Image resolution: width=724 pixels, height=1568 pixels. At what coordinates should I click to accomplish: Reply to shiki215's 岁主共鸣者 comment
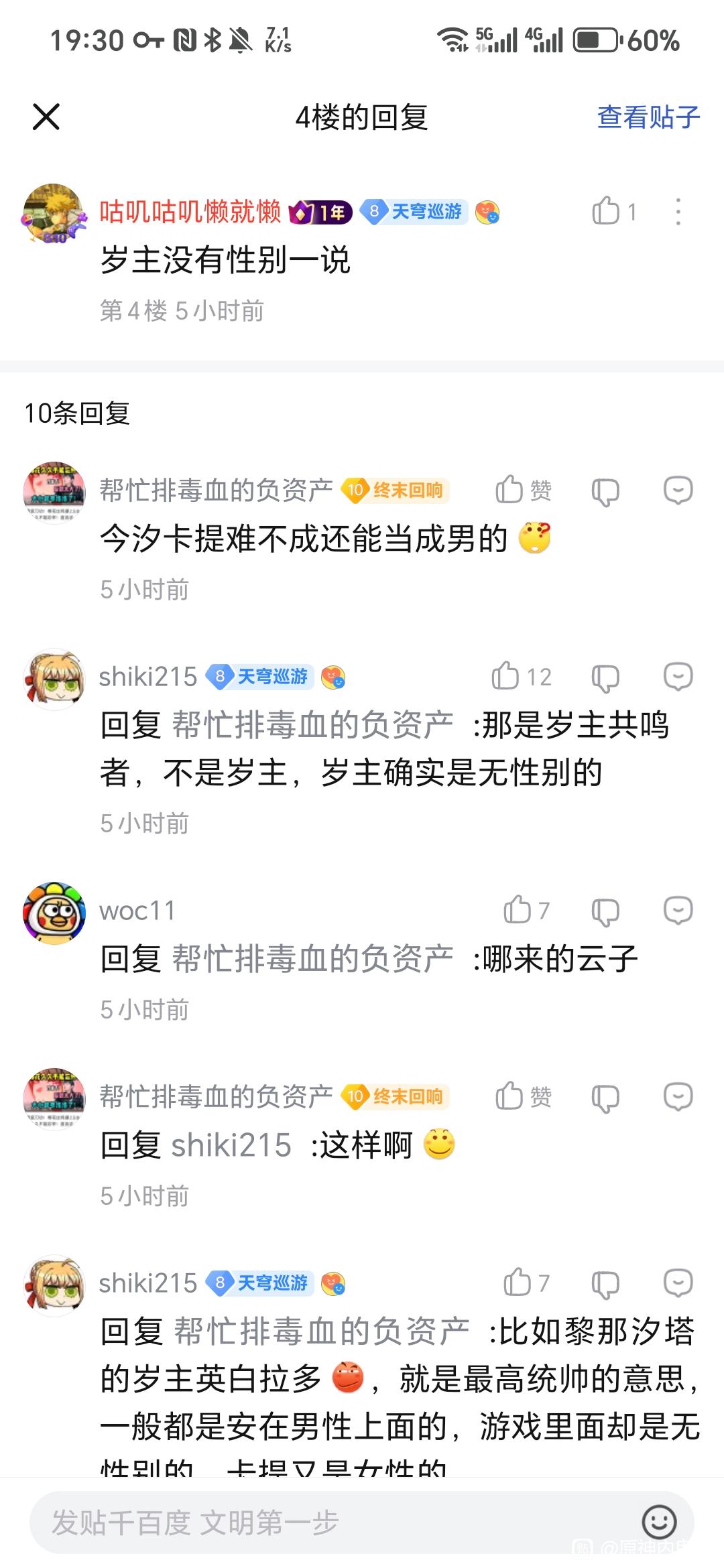coord(678,676)
